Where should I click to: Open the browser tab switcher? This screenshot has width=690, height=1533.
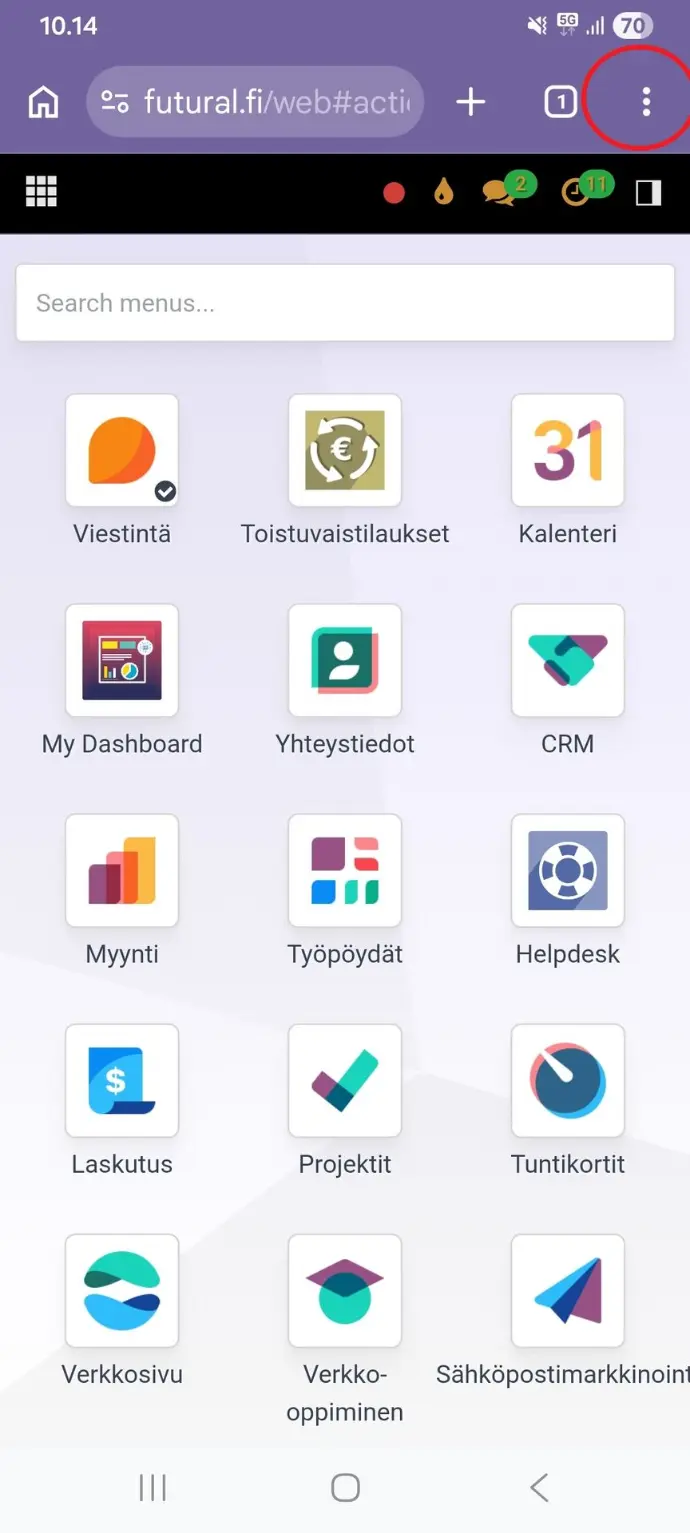click(x=560, y=101)
